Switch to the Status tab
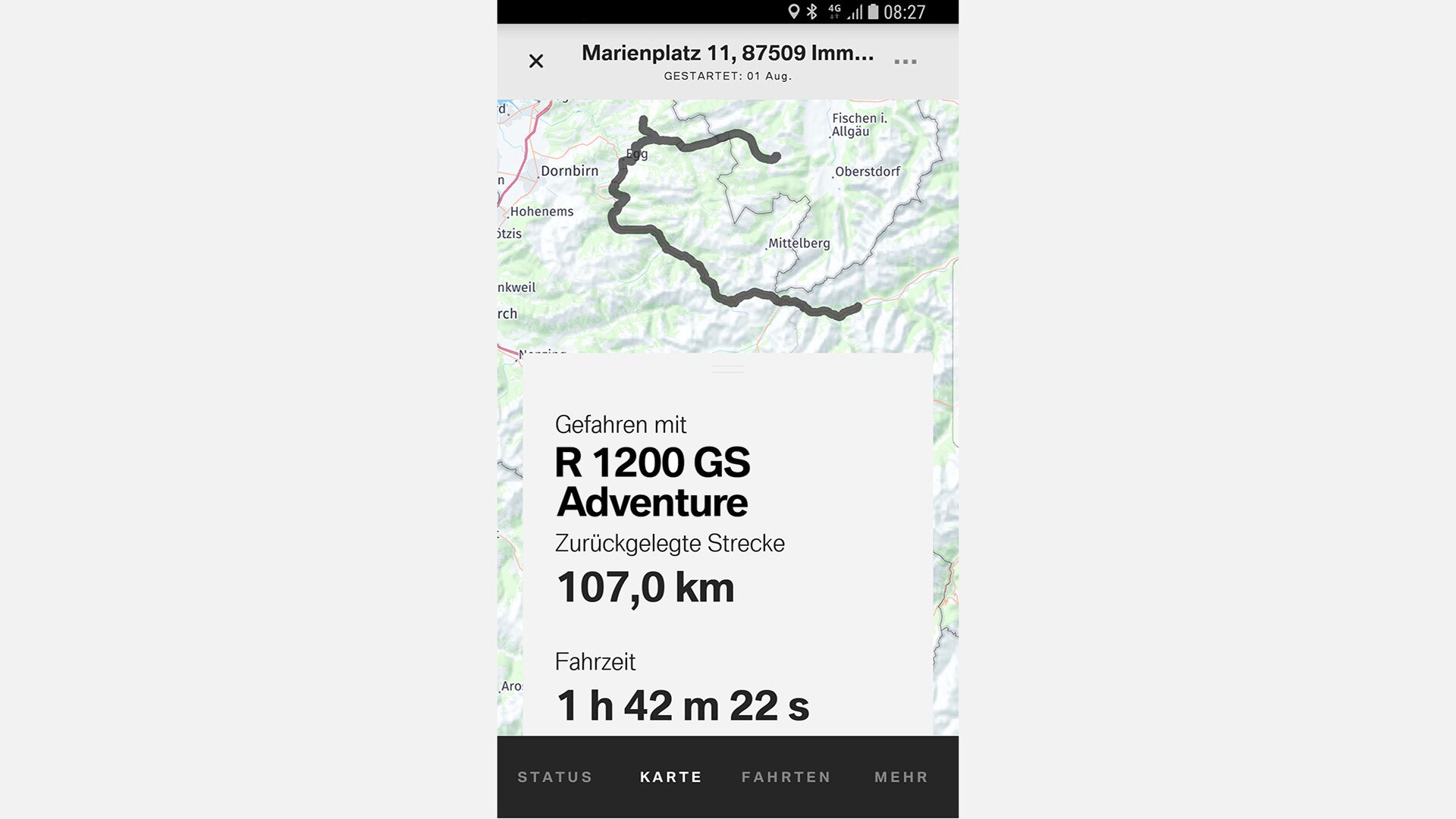The width and height of the screenshot is (1456, 819). 555,777
